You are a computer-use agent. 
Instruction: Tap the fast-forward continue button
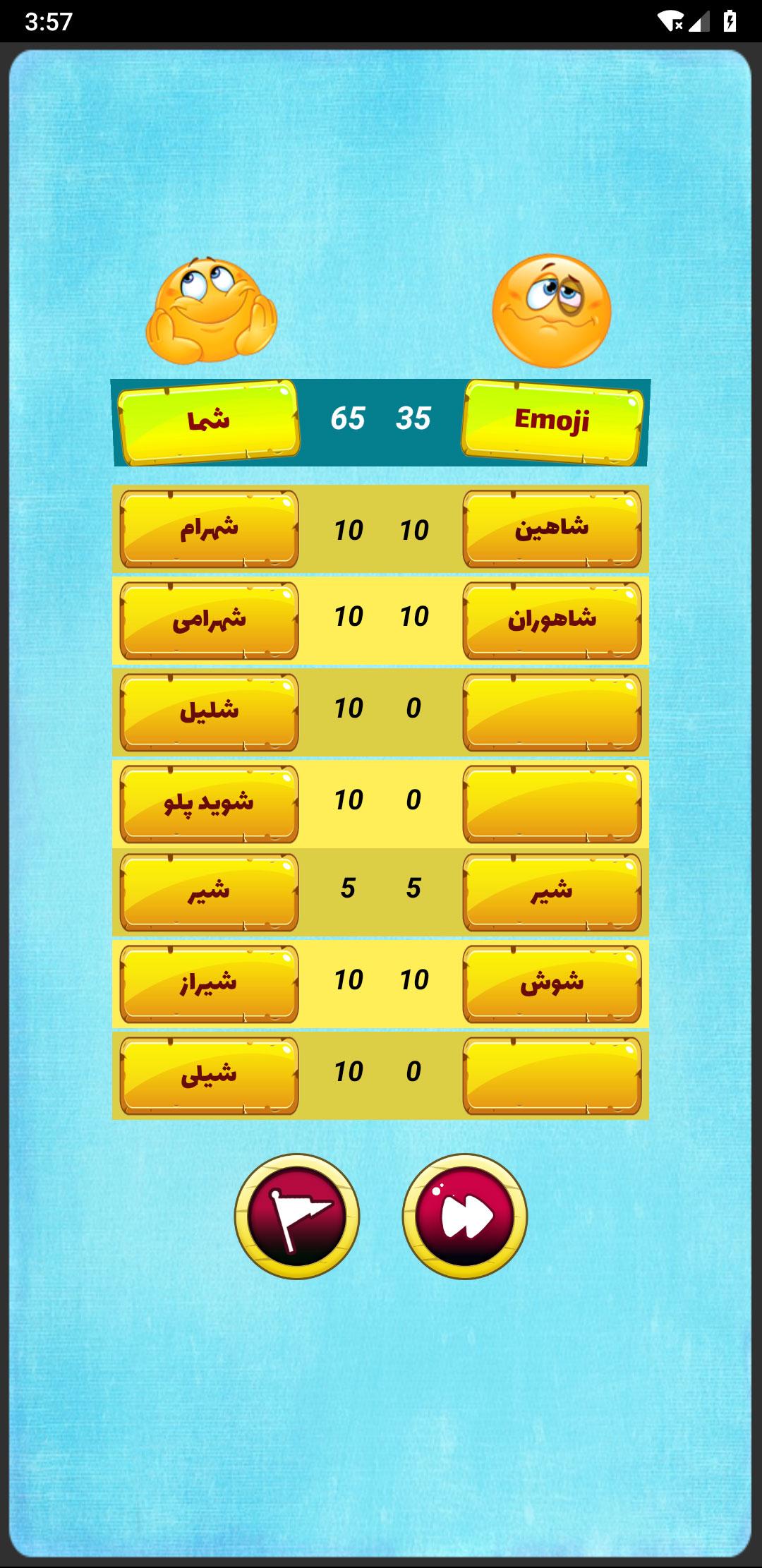[465, 1216]
